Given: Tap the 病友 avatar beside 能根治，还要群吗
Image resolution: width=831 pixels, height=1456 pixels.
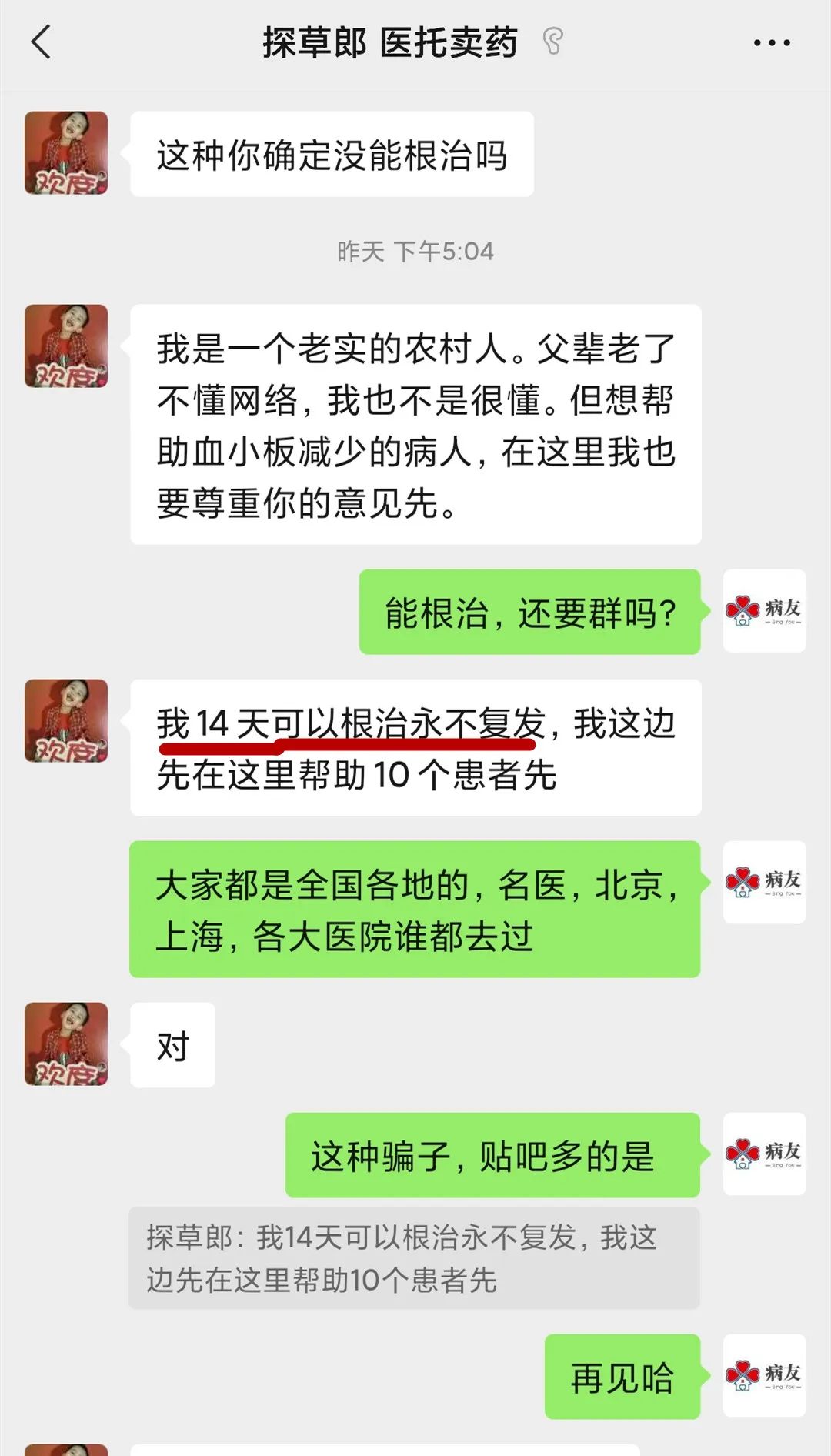Looking at the screenshot, I should coord(764,611).
